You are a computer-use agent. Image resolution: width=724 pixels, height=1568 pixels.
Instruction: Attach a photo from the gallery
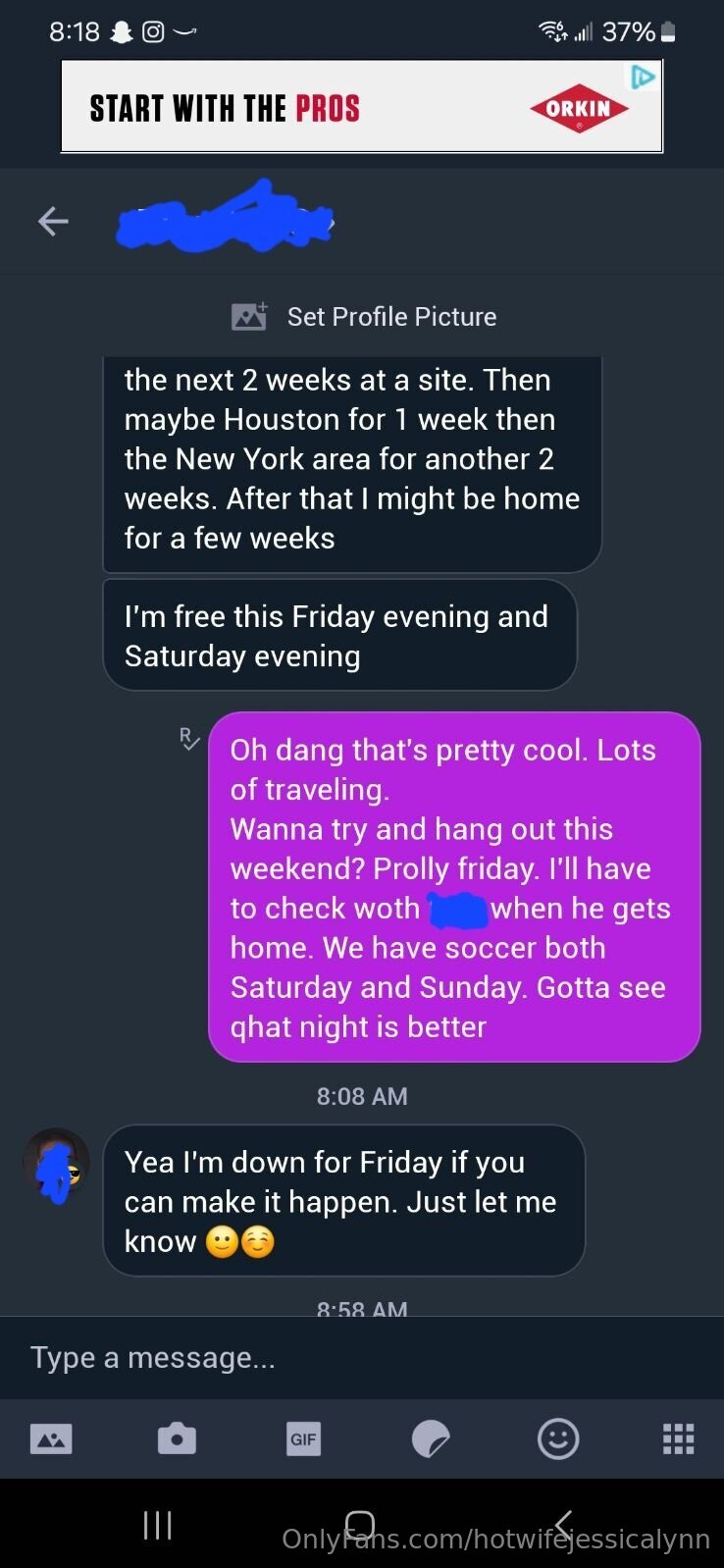(x=51, y=1439)
